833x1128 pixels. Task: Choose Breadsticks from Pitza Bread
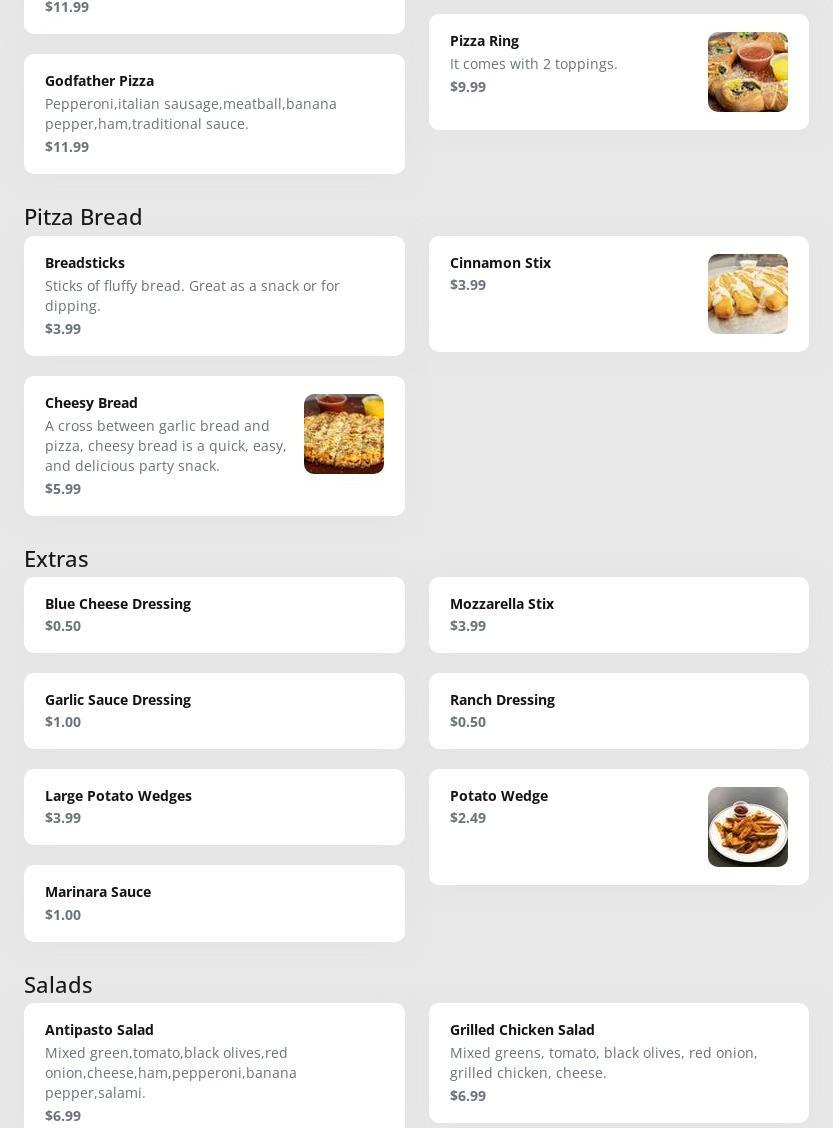[x=214, y=295]
